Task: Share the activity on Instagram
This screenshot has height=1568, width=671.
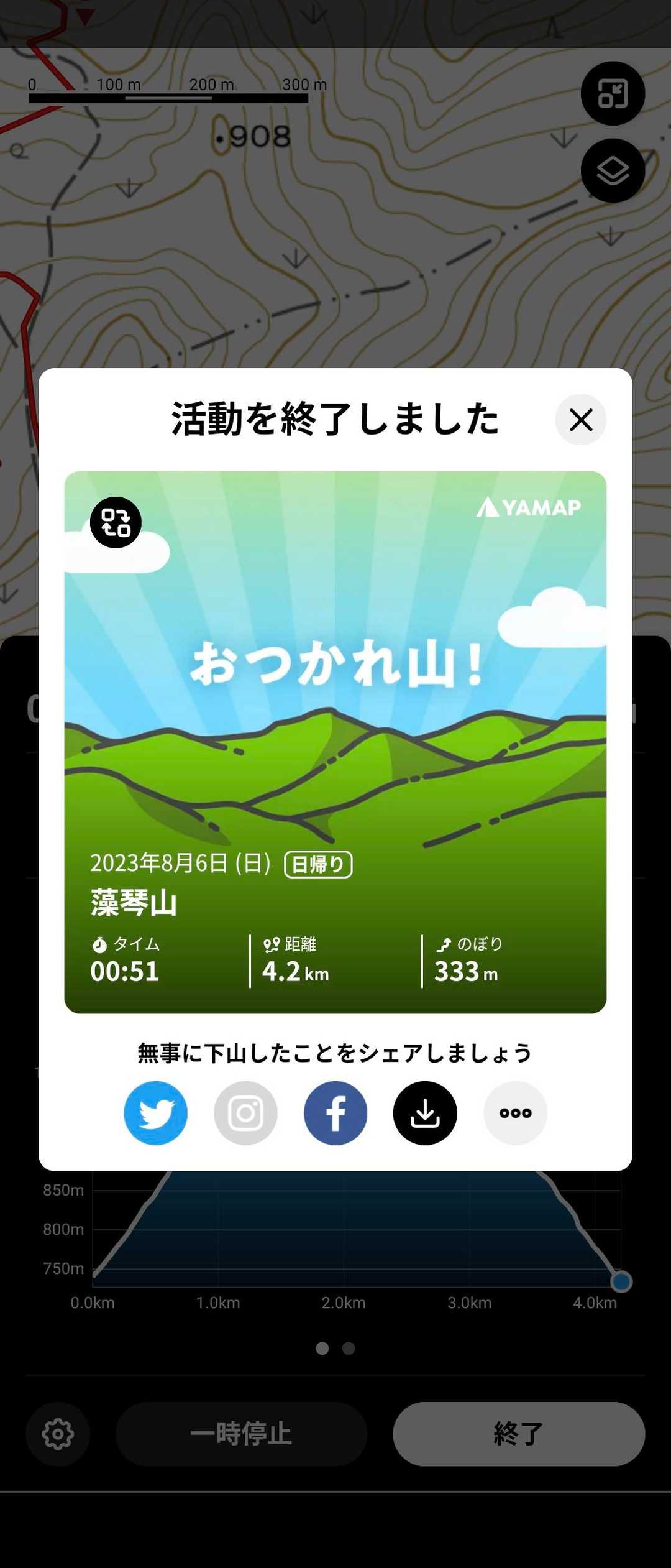Action: pos(245,1113)
